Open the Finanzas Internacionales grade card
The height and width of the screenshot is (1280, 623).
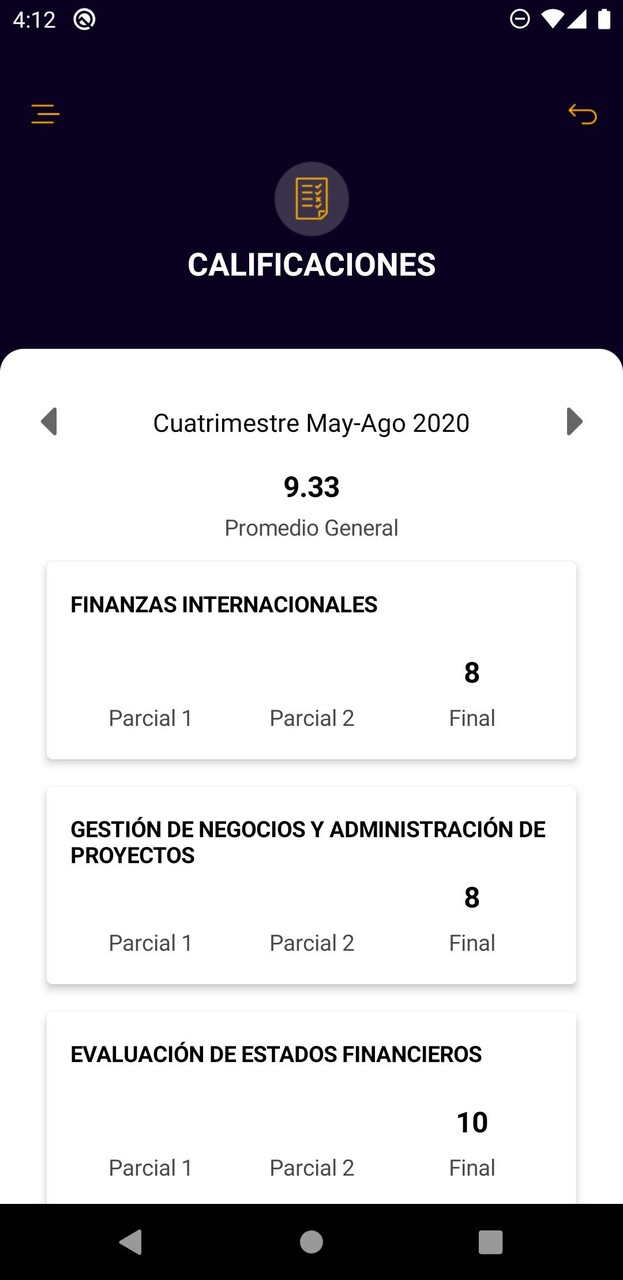tap(311, 660)
